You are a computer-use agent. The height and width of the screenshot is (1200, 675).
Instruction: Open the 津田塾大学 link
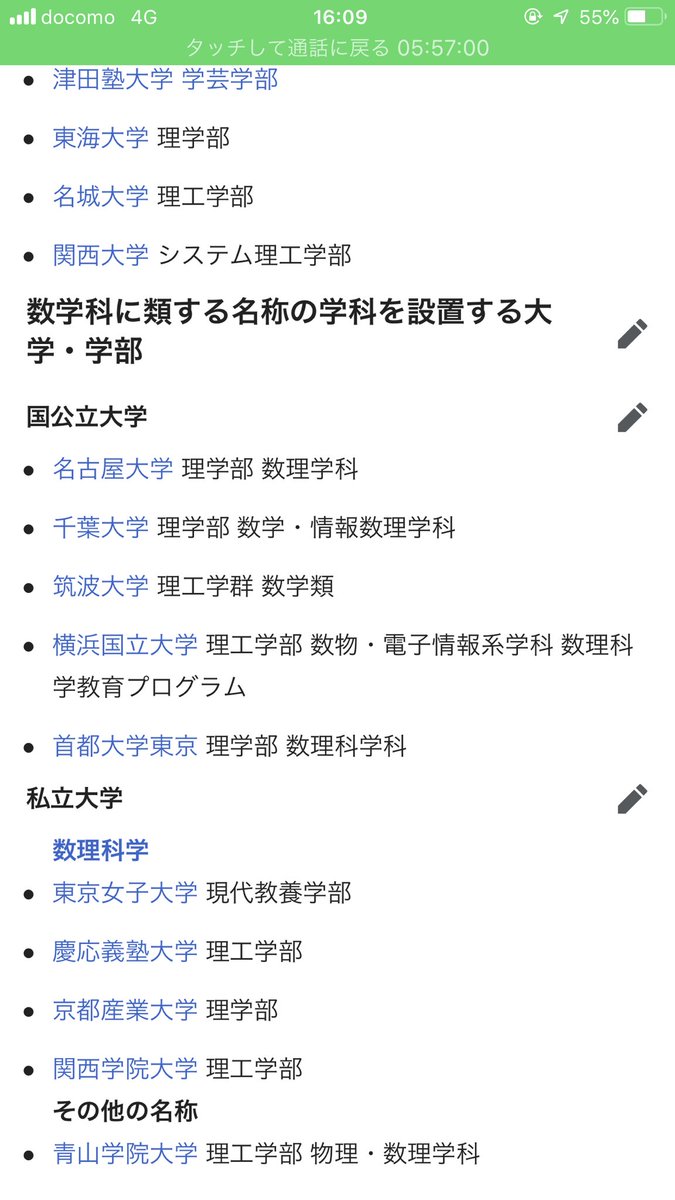pos(113,79)
